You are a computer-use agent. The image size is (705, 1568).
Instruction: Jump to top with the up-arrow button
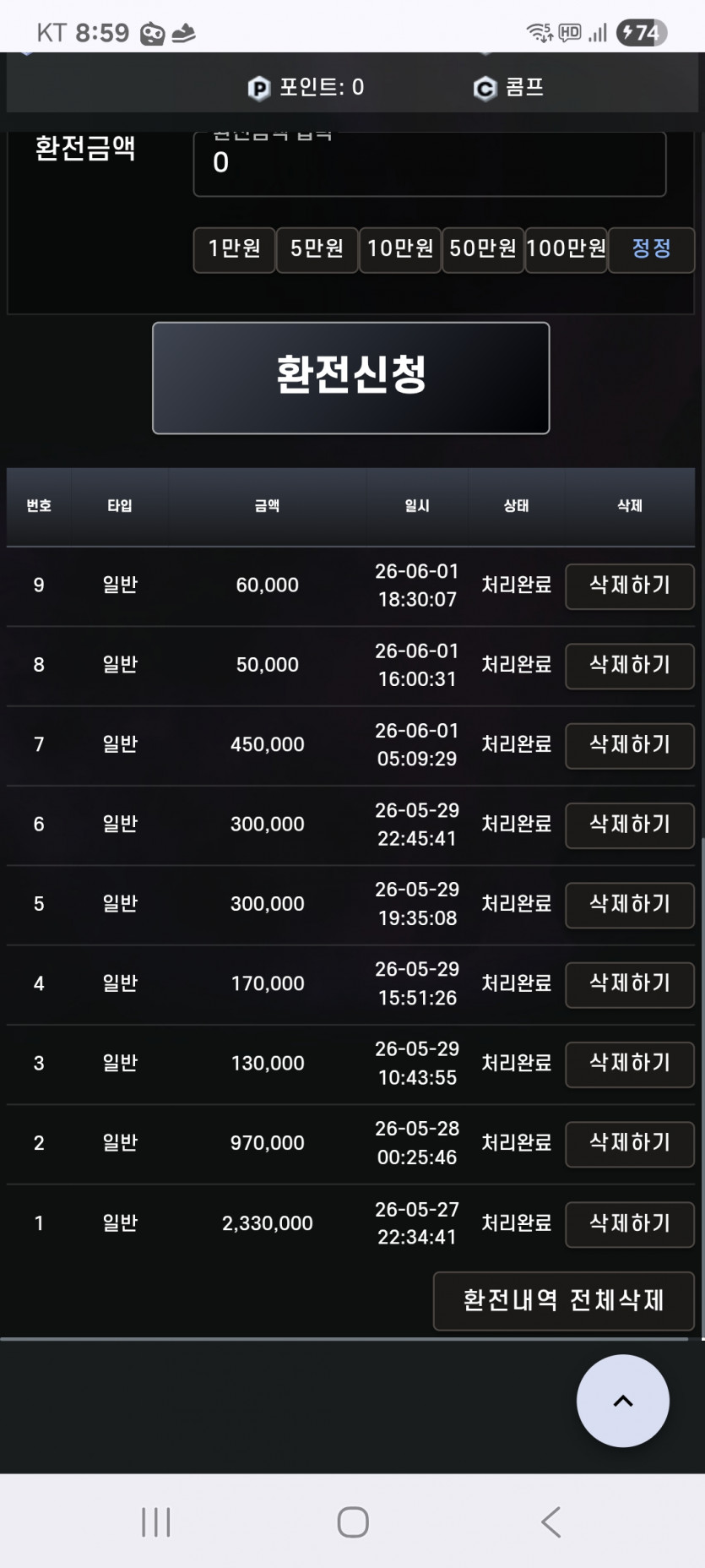coord(623,1401)
